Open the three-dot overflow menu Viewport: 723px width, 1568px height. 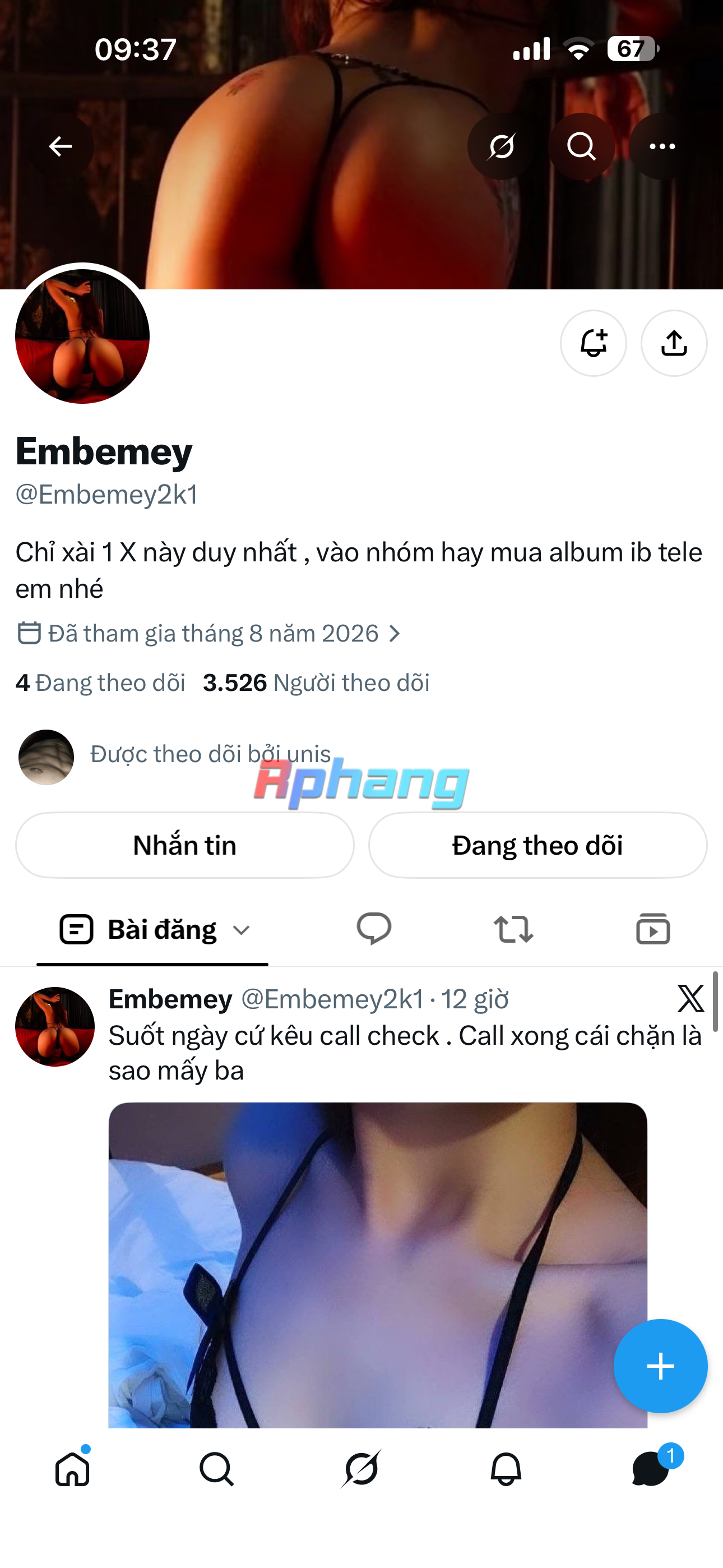click(662, 146)
